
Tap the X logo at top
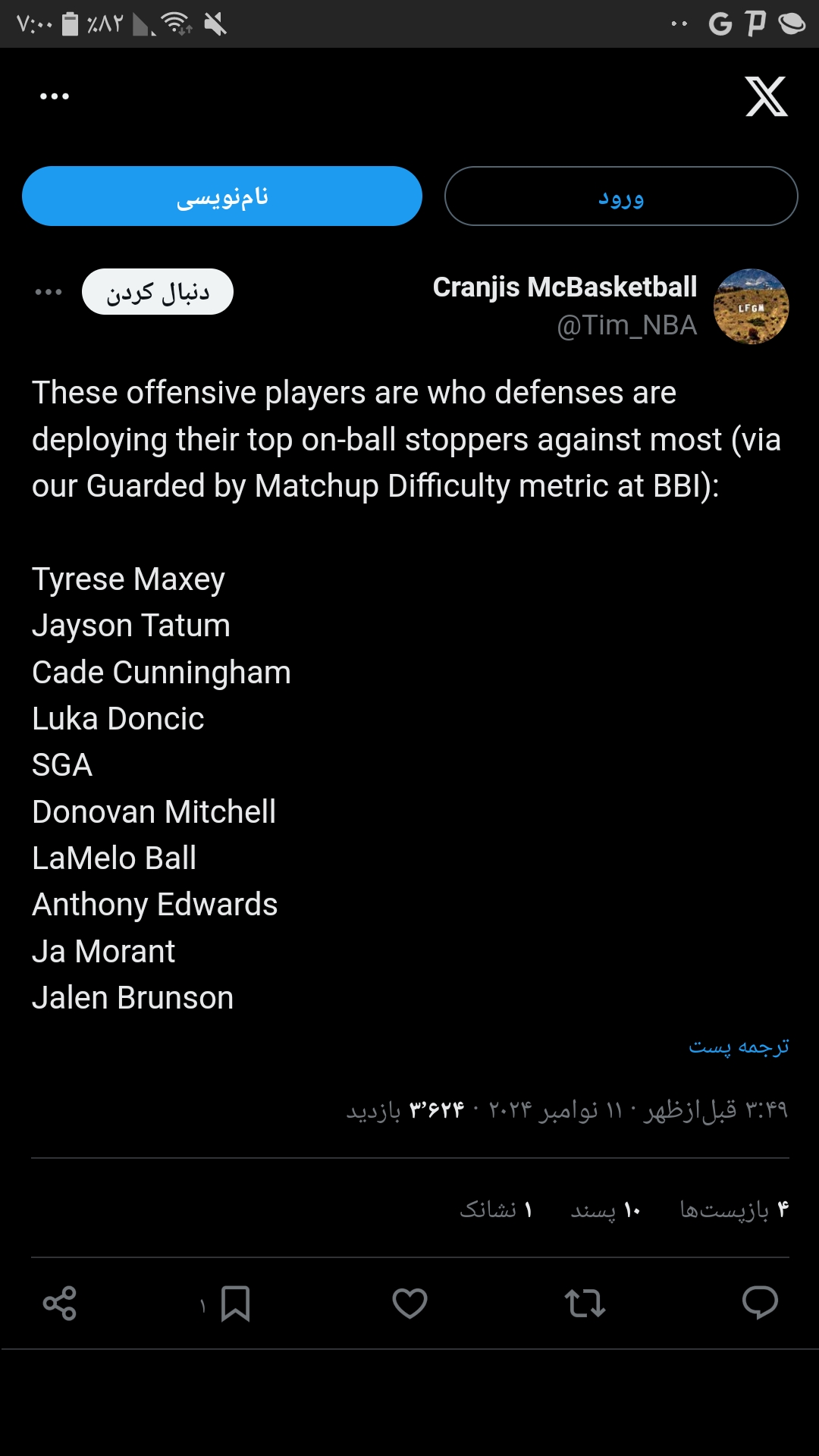pyautogui.click(x=766, y=96)
